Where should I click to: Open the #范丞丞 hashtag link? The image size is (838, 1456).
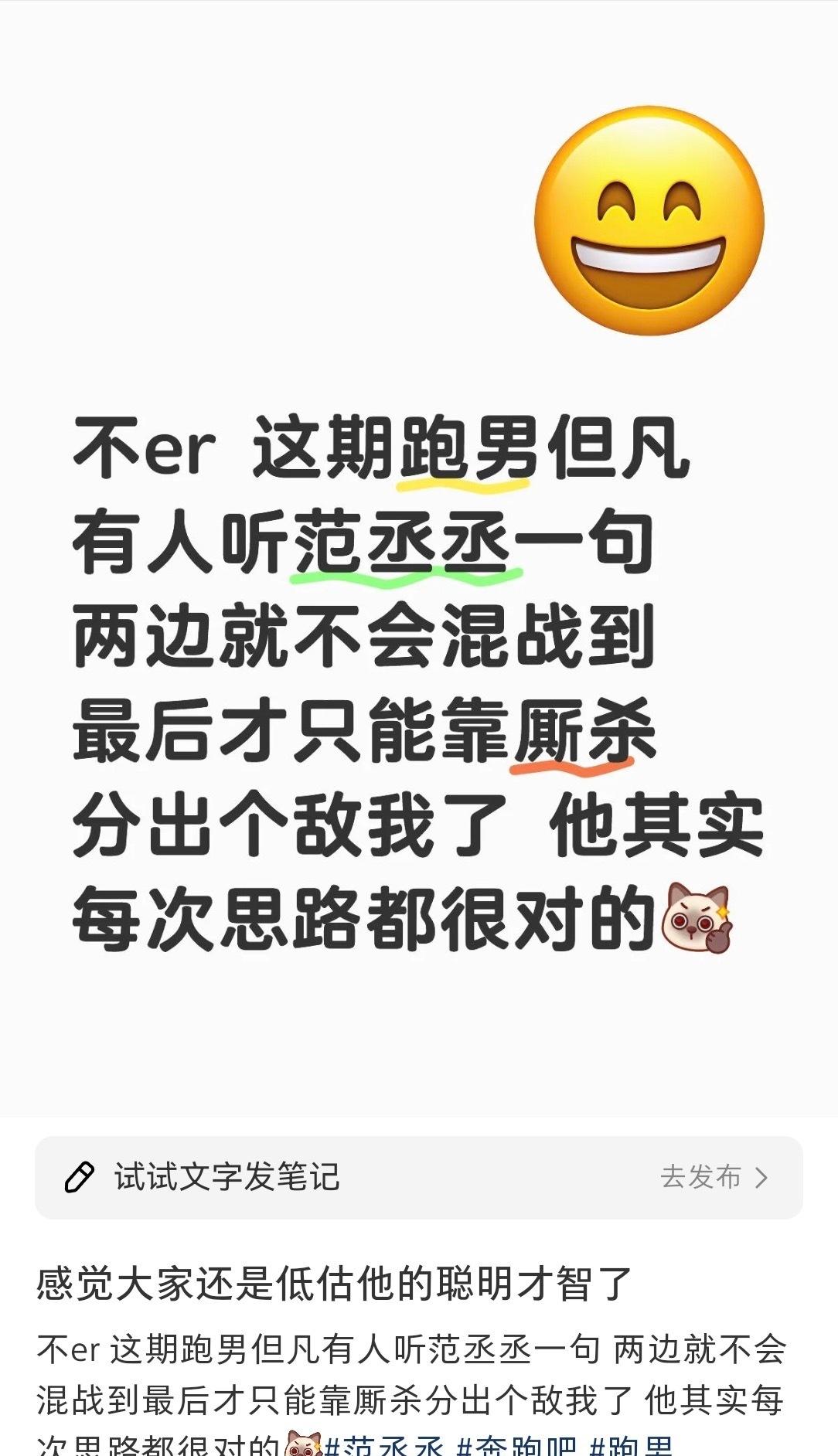pos(384,1445)
